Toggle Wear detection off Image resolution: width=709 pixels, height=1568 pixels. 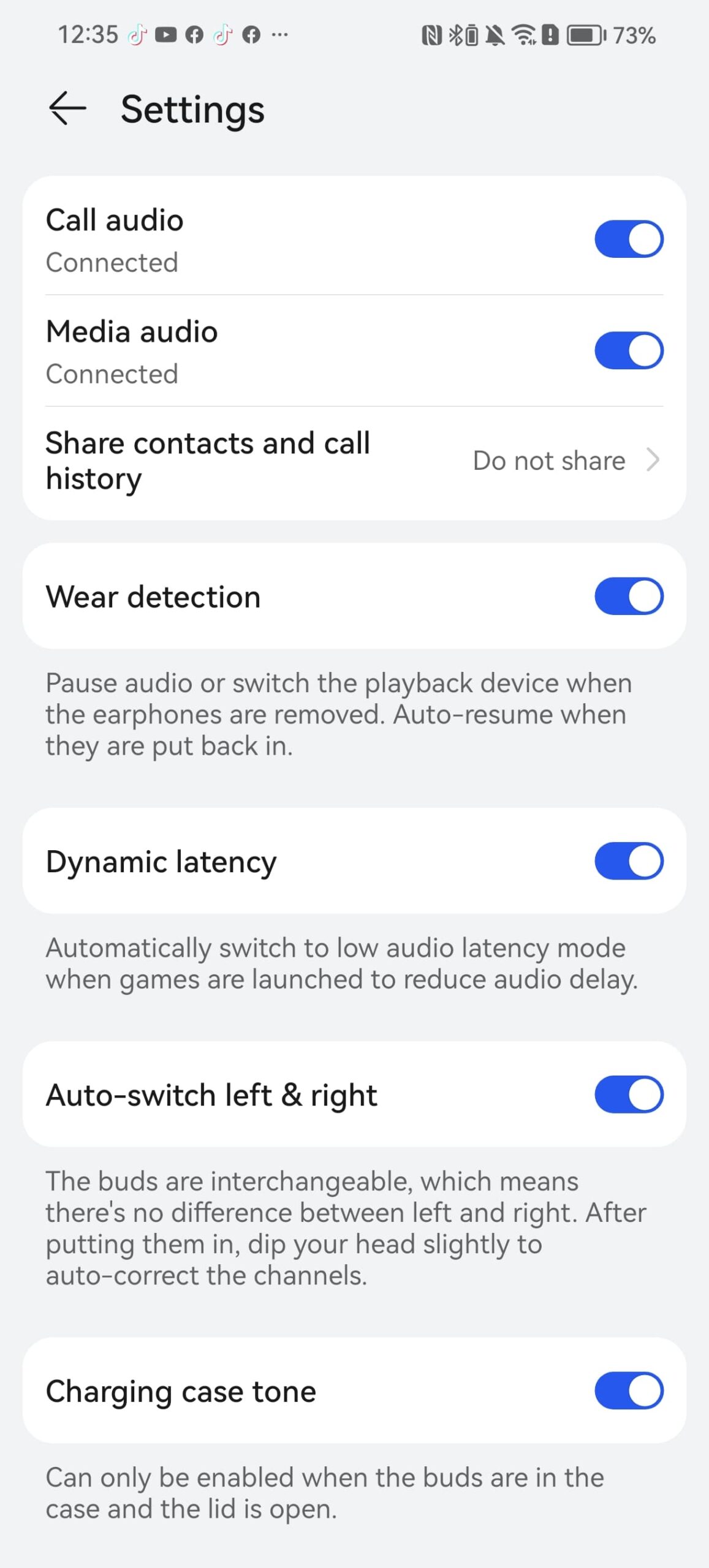click(x=629, y=596)
